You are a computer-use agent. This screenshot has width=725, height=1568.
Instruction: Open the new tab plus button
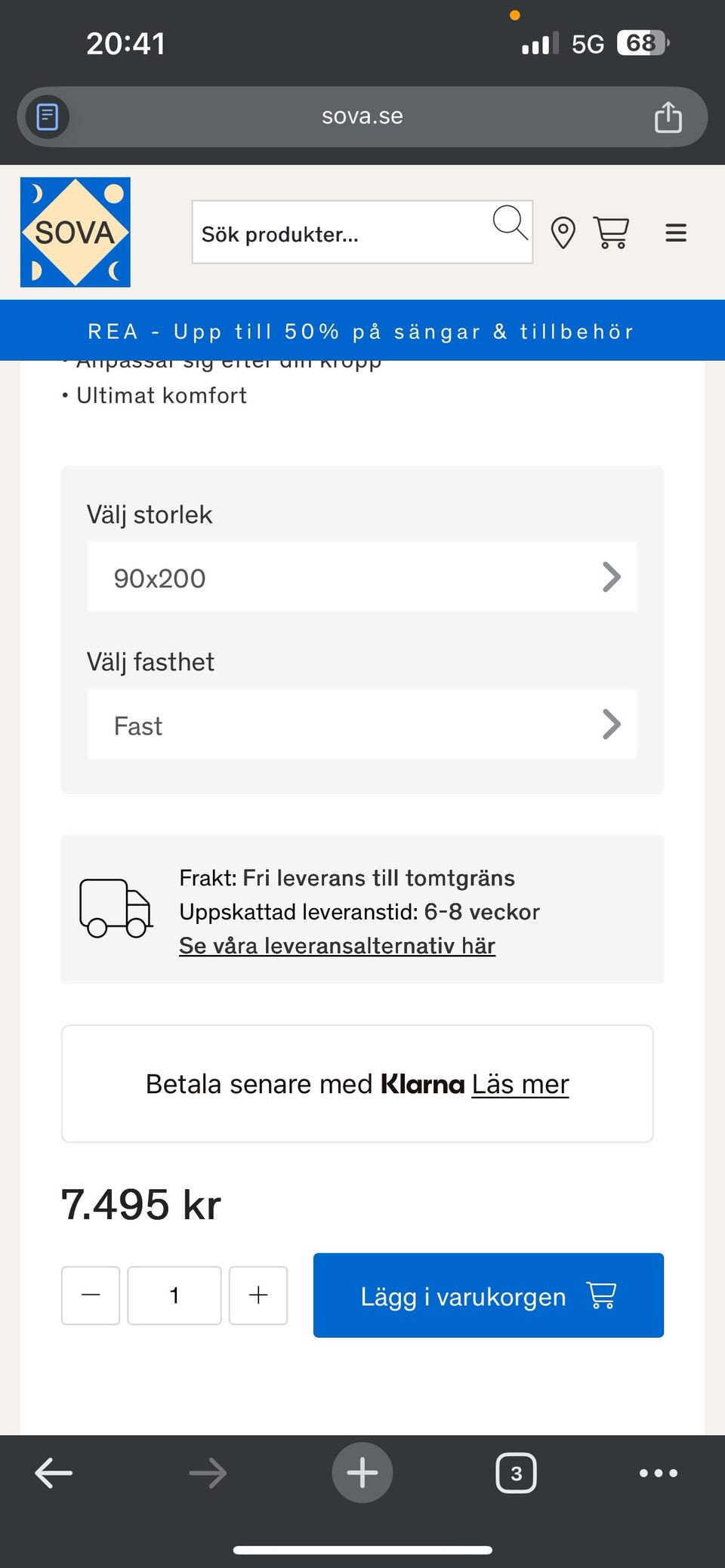362,1472
